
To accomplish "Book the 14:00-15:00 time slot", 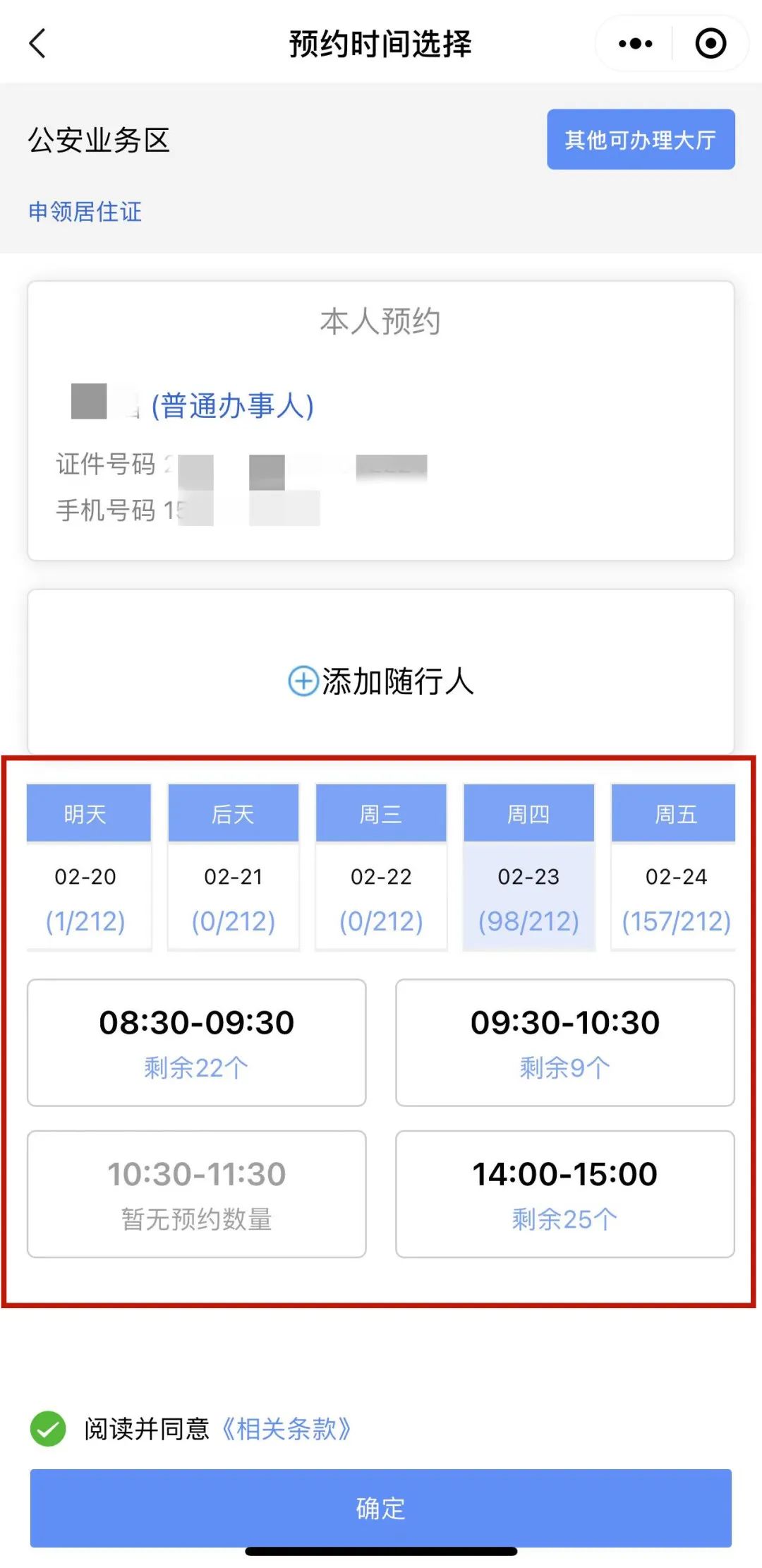I will coord(564,1194).
